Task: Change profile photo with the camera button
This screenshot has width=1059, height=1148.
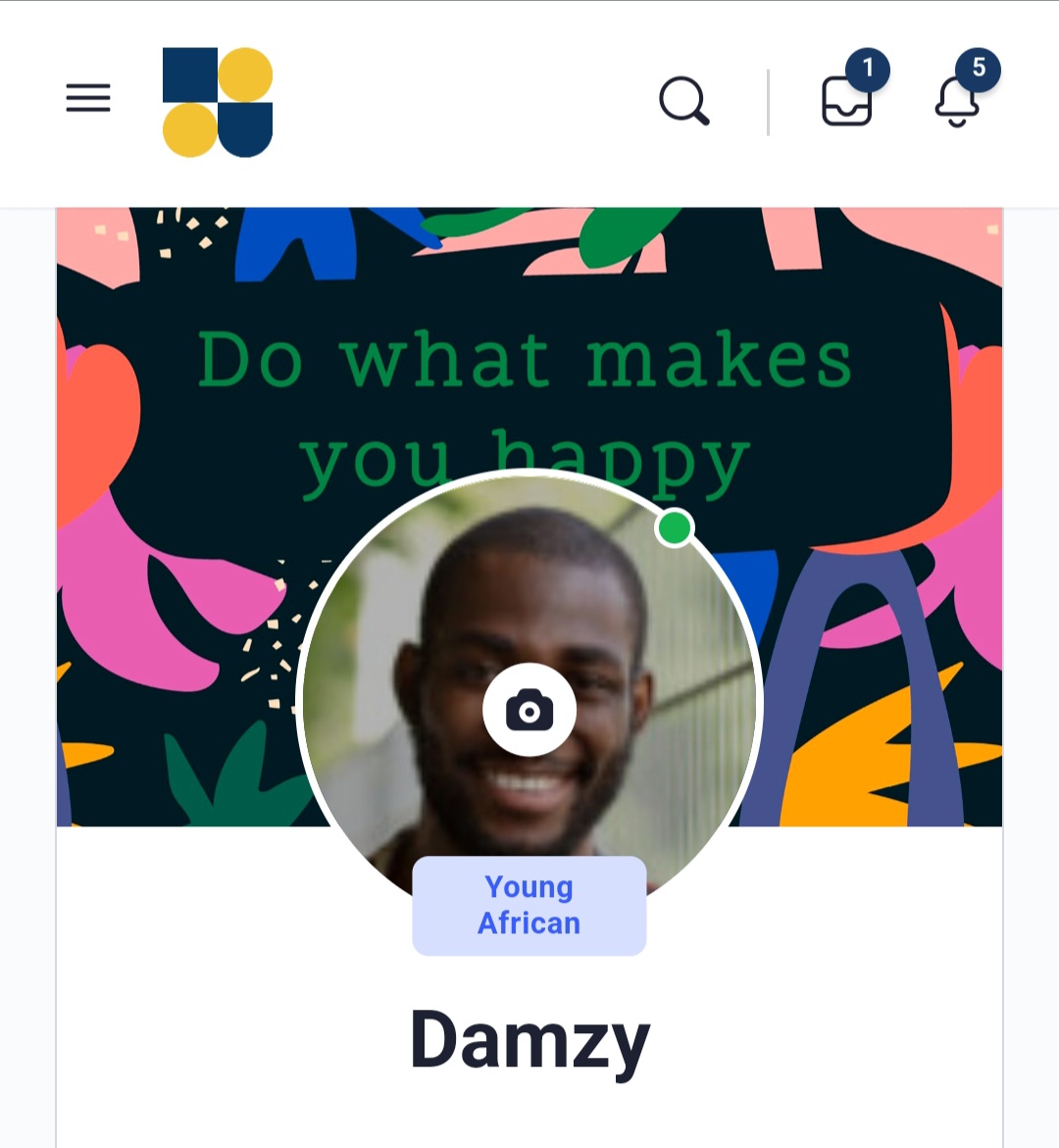Action: tap(529, 711)
